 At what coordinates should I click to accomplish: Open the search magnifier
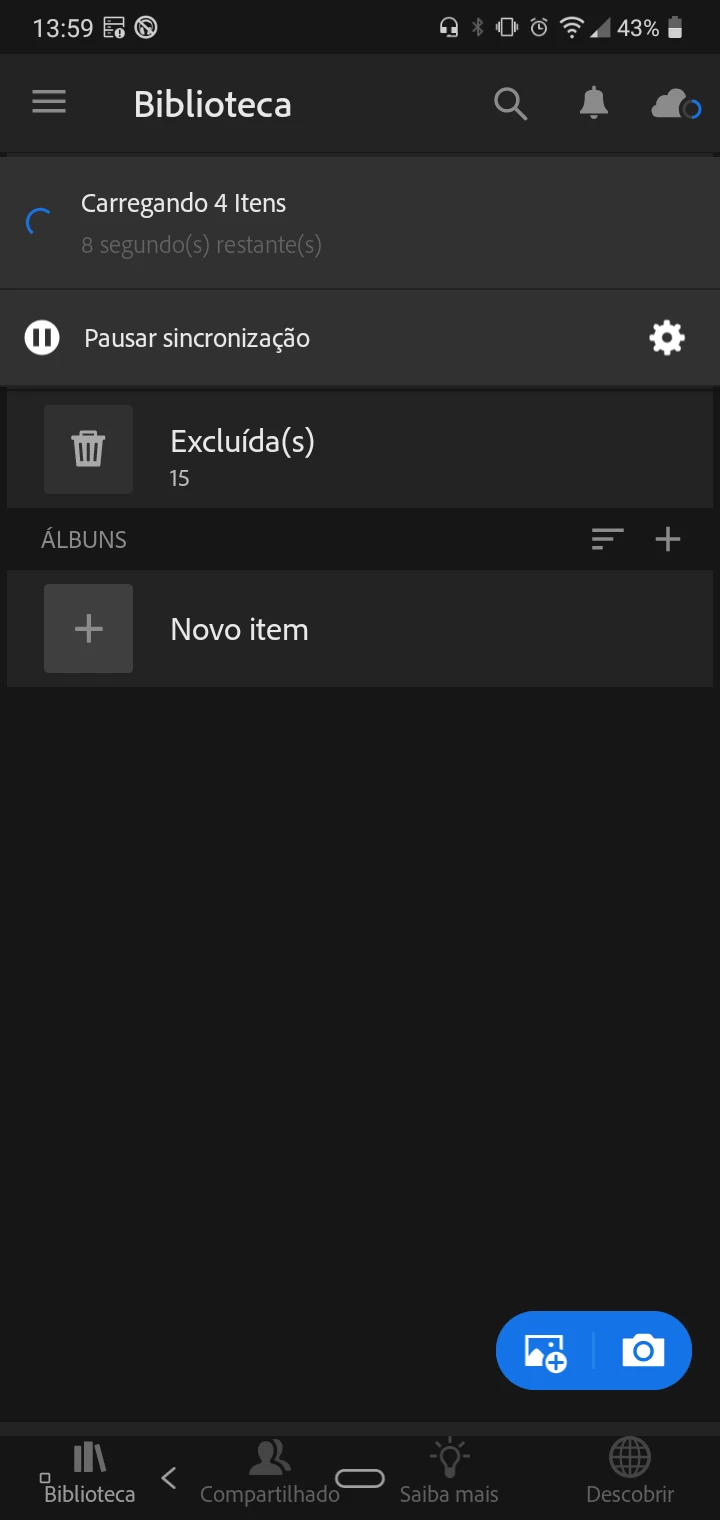click(510, 103)
